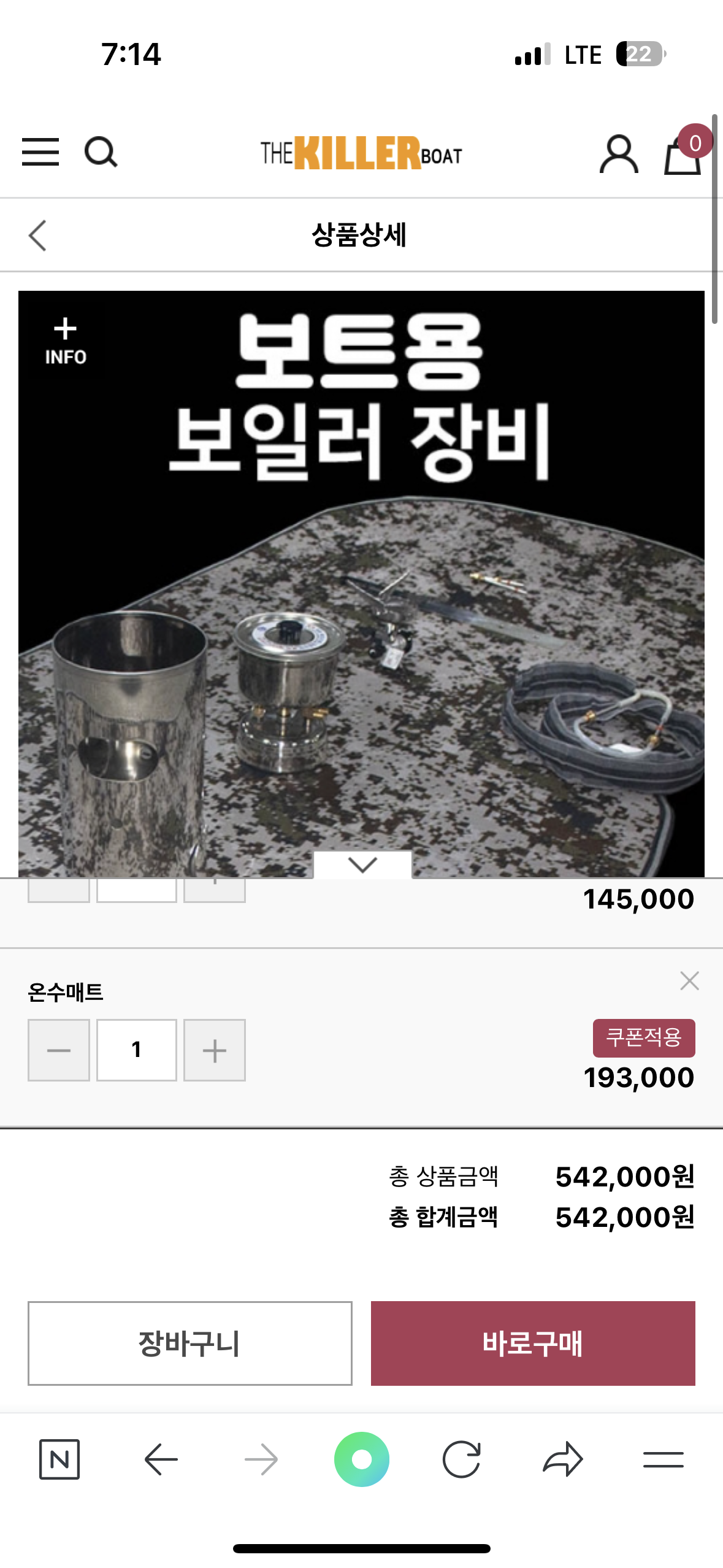This screenshot has height=1568, width=723.
Task: Open the search magnifier icon
Action: tap(101, 152)
